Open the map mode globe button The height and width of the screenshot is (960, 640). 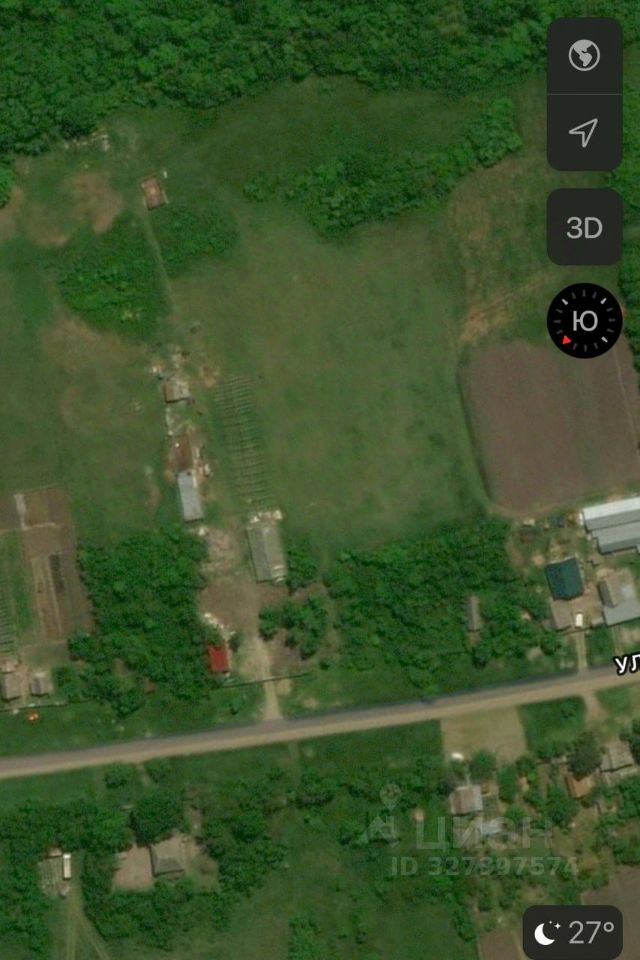coord(584,56)
